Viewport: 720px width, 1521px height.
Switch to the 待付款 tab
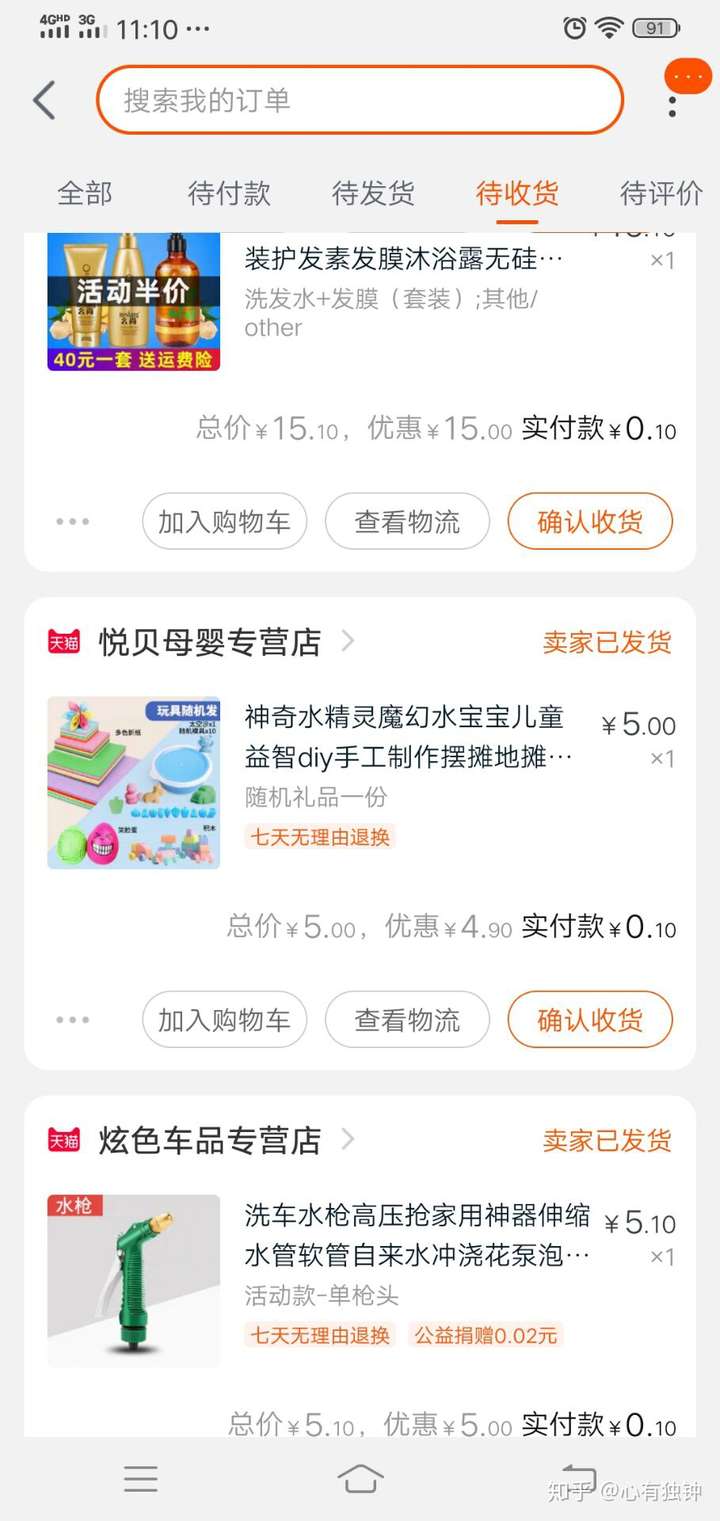click(229, 193)
